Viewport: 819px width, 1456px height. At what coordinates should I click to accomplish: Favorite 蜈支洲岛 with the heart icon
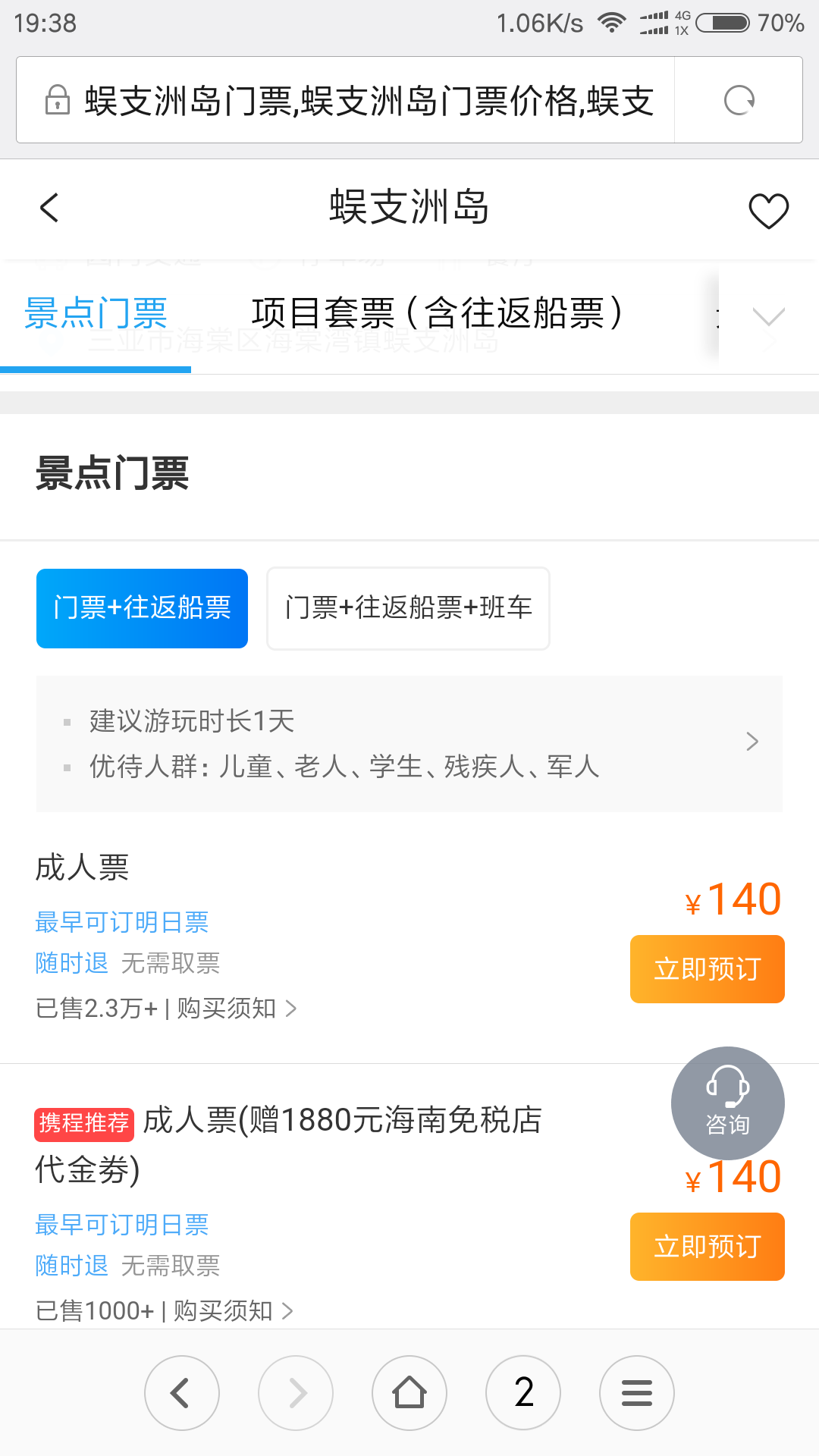coord(768,211)
